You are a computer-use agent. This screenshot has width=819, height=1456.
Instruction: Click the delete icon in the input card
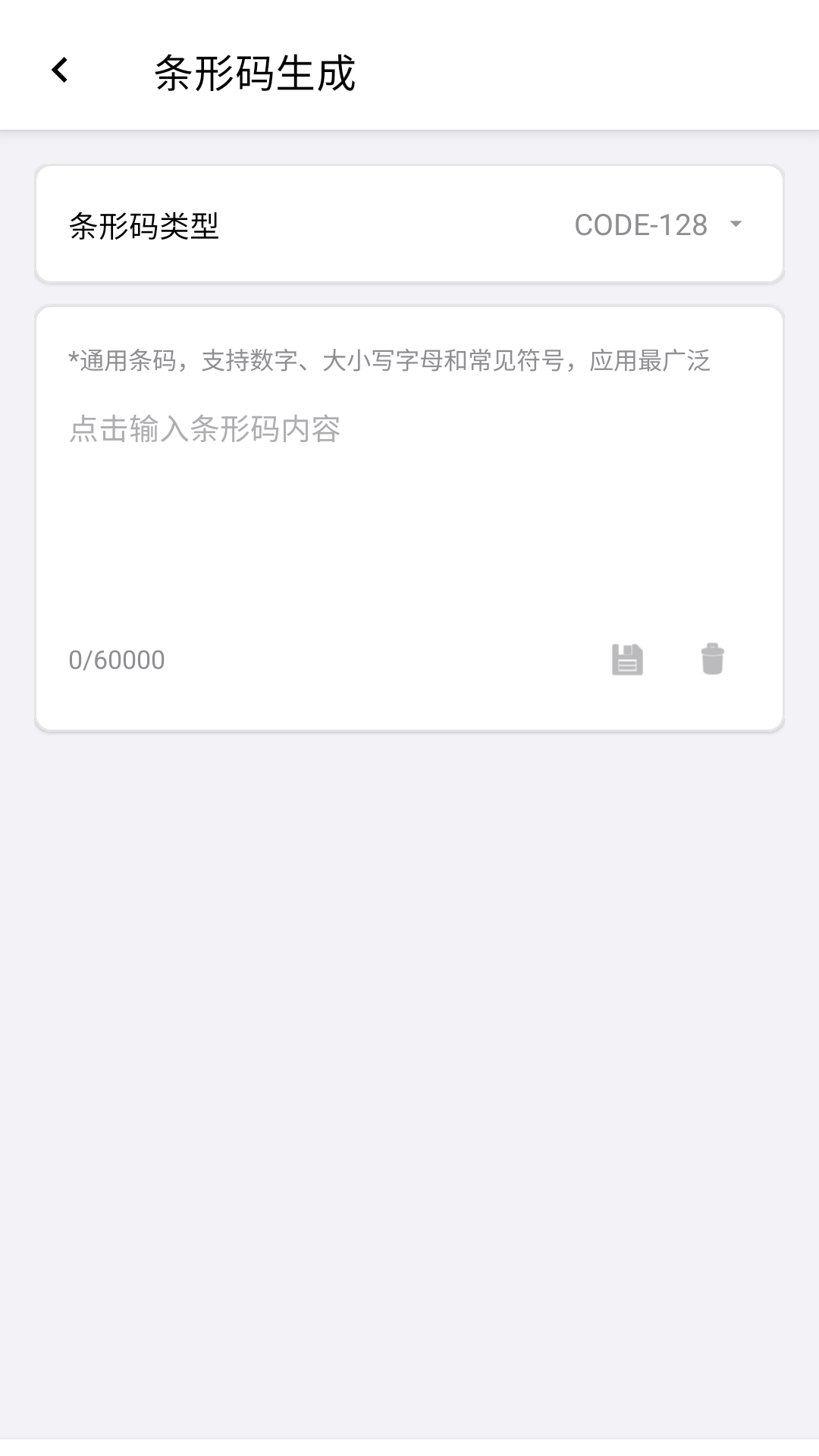pyautogui.click(x=711, y=659)
